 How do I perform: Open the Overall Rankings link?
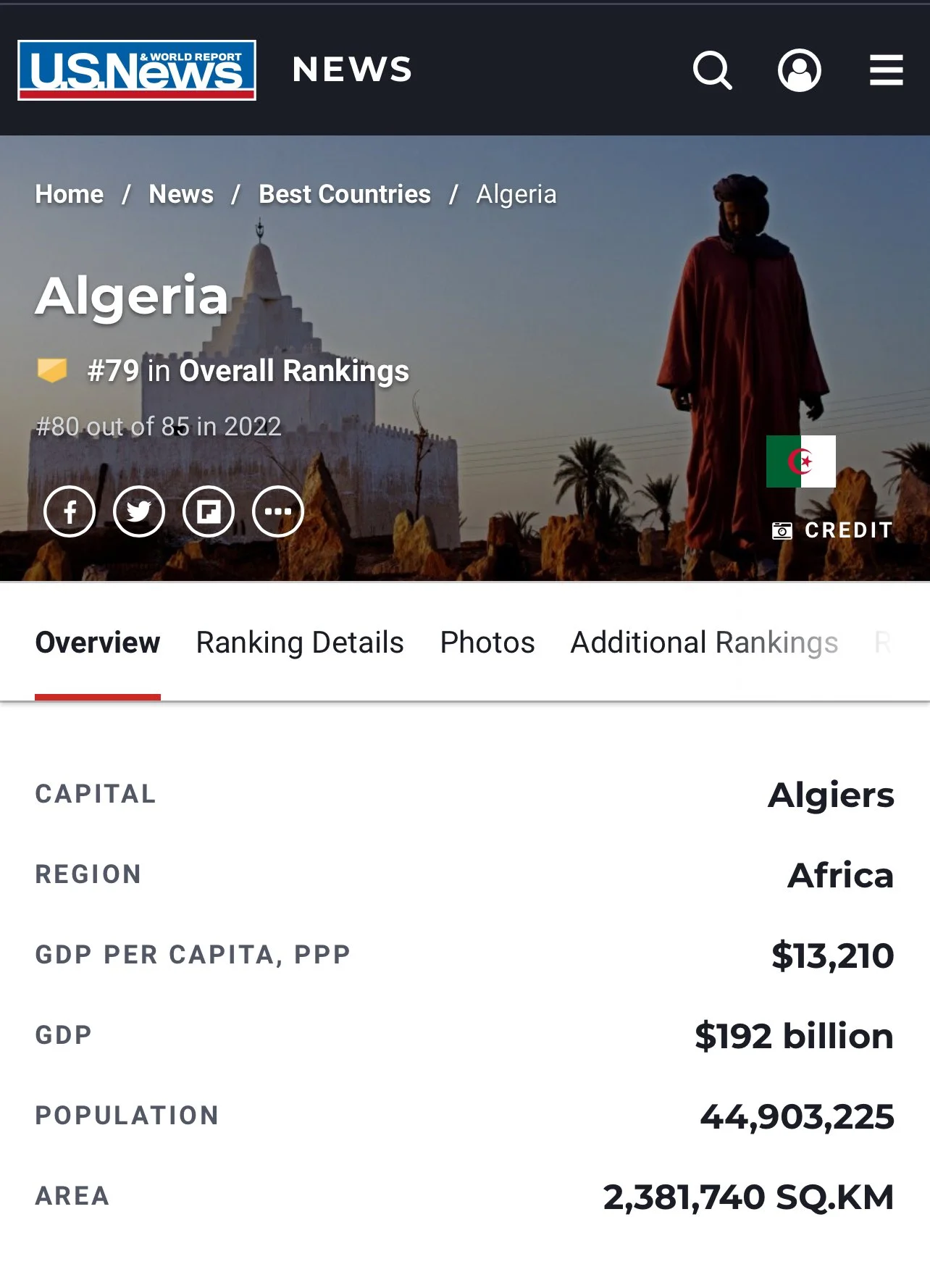pyautogui.click(x=293, y=371)
